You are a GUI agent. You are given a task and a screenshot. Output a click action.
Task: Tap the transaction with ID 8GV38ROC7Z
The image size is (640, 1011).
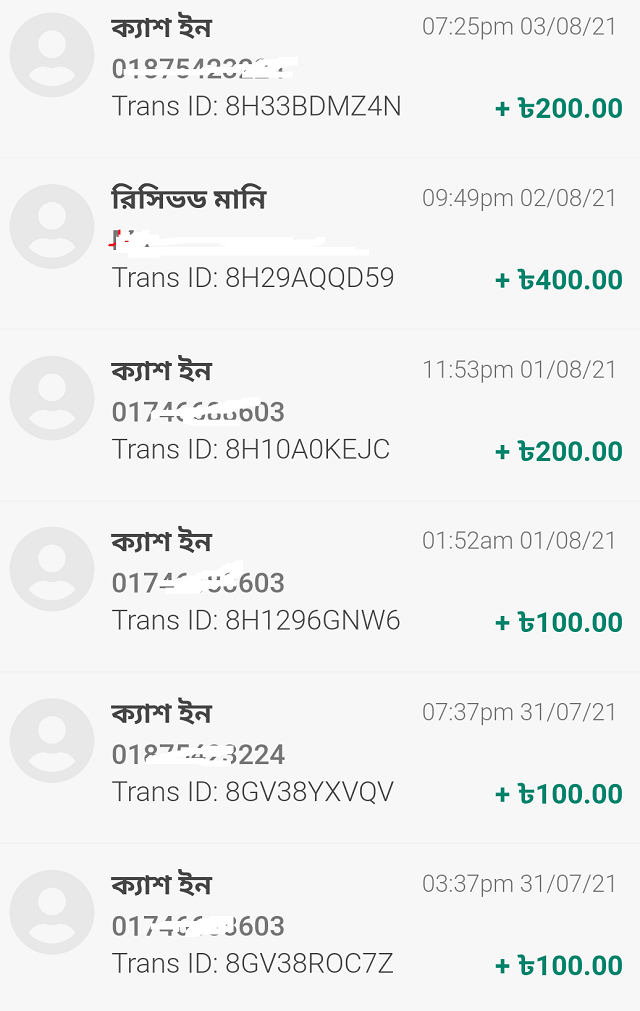(x=320, y=927)
